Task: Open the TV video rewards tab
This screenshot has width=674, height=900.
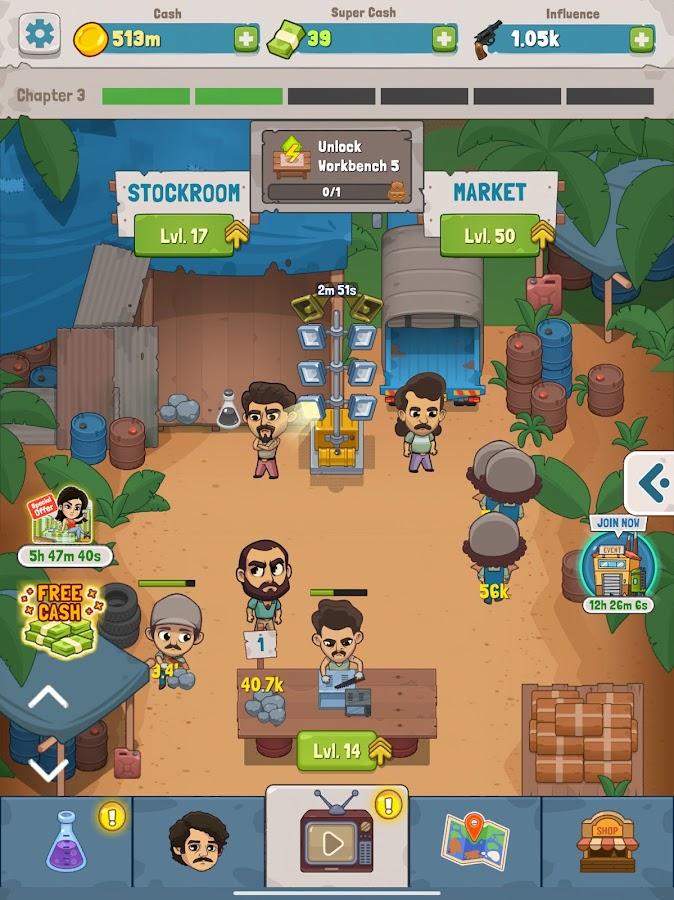Action: pos(337,842)
